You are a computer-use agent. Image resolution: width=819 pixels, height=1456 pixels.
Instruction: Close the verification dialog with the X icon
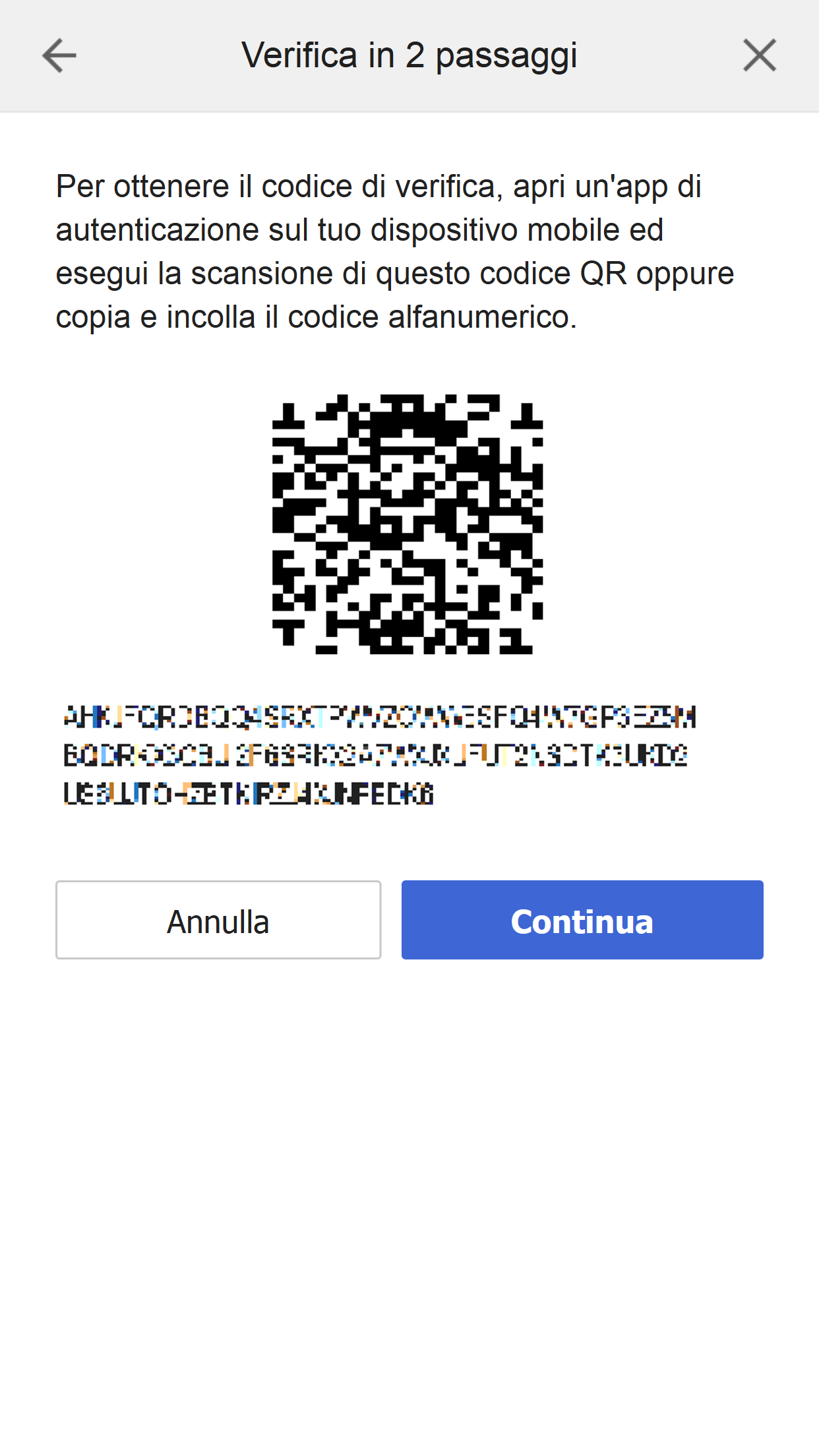[760, 56]
